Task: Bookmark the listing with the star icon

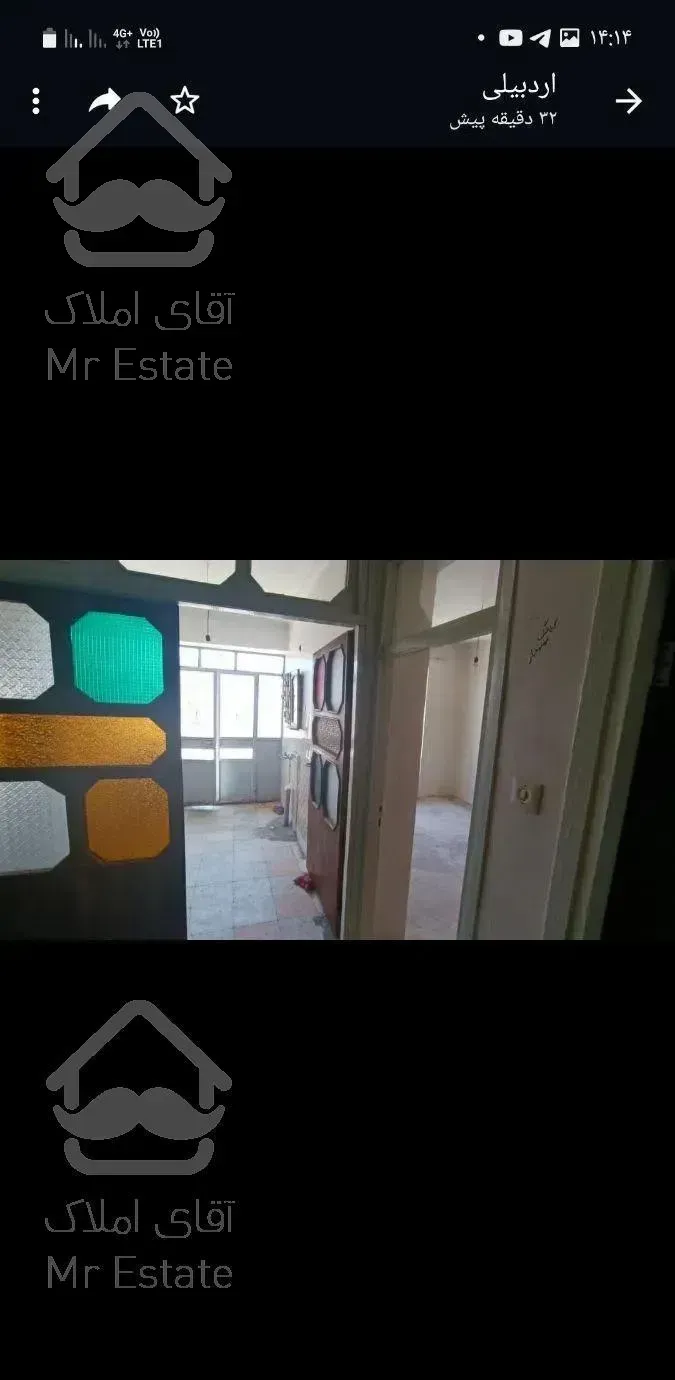Action: 185,100
